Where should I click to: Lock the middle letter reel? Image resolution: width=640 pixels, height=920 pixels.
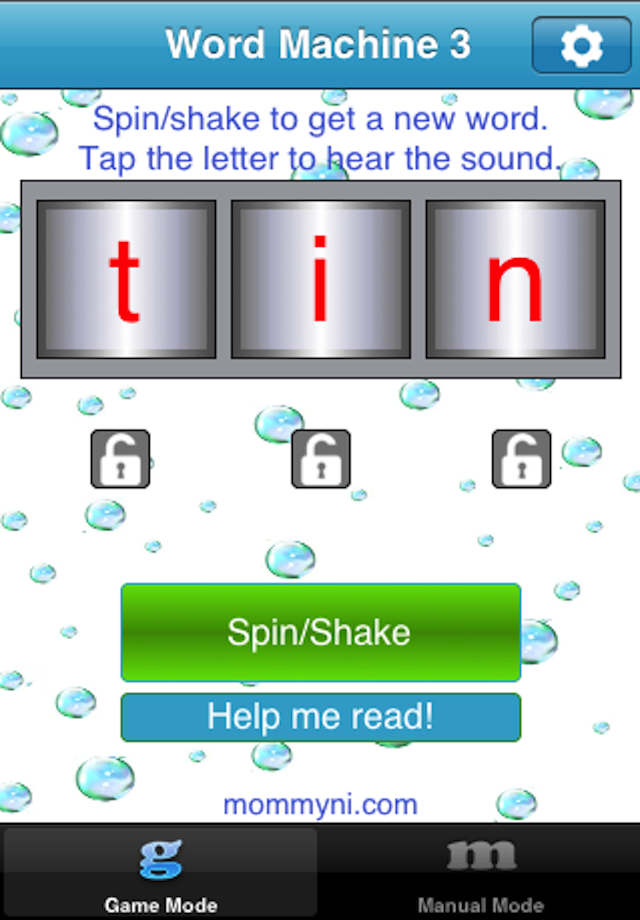coord(320,459)
